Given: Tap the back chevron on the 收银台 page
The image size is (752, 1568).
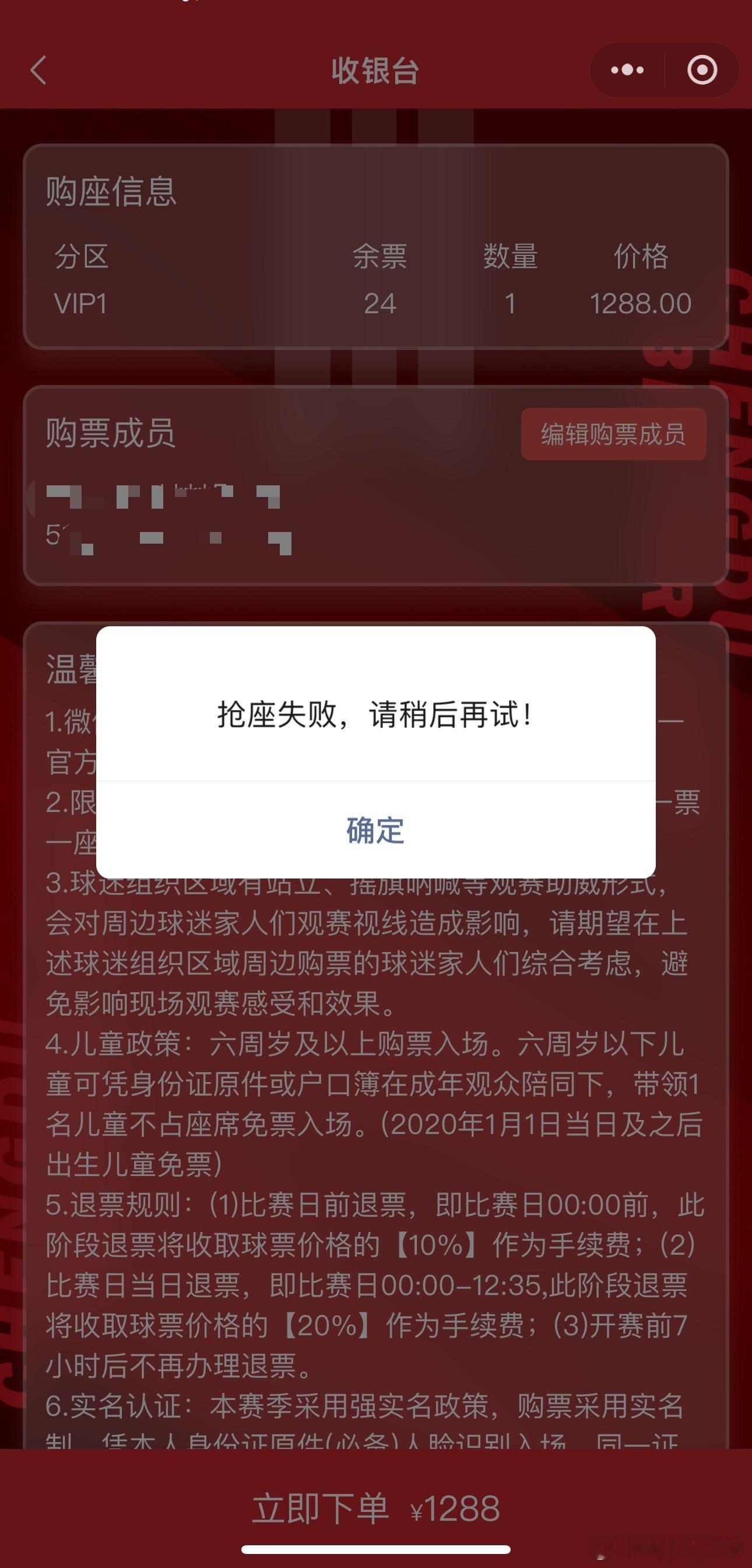Looking at the screenshot, I should coord(38,69).
